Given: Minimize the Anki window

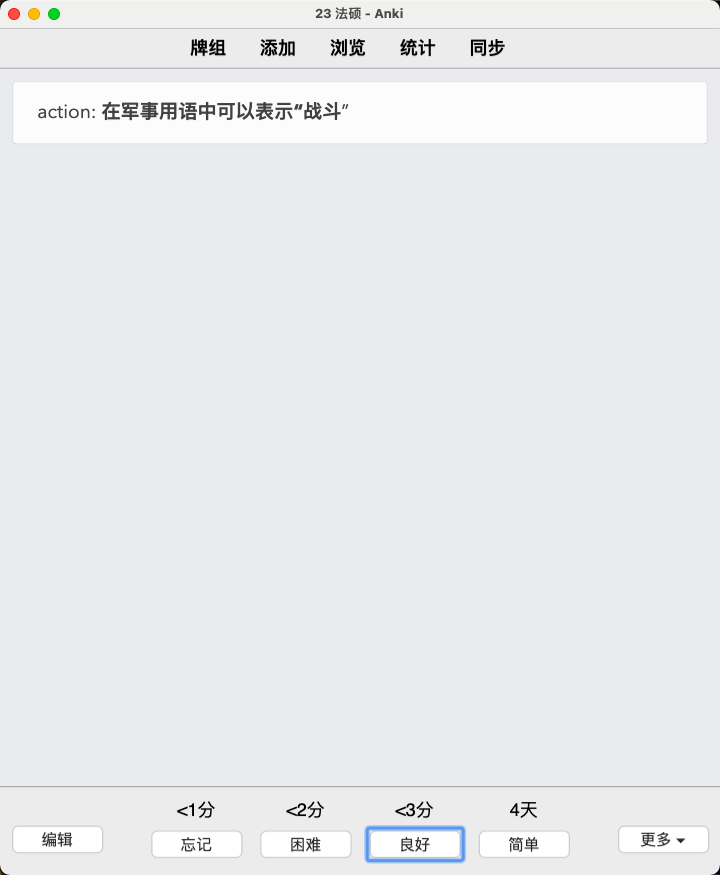Looking at the screenshot, I should point(34,14).
